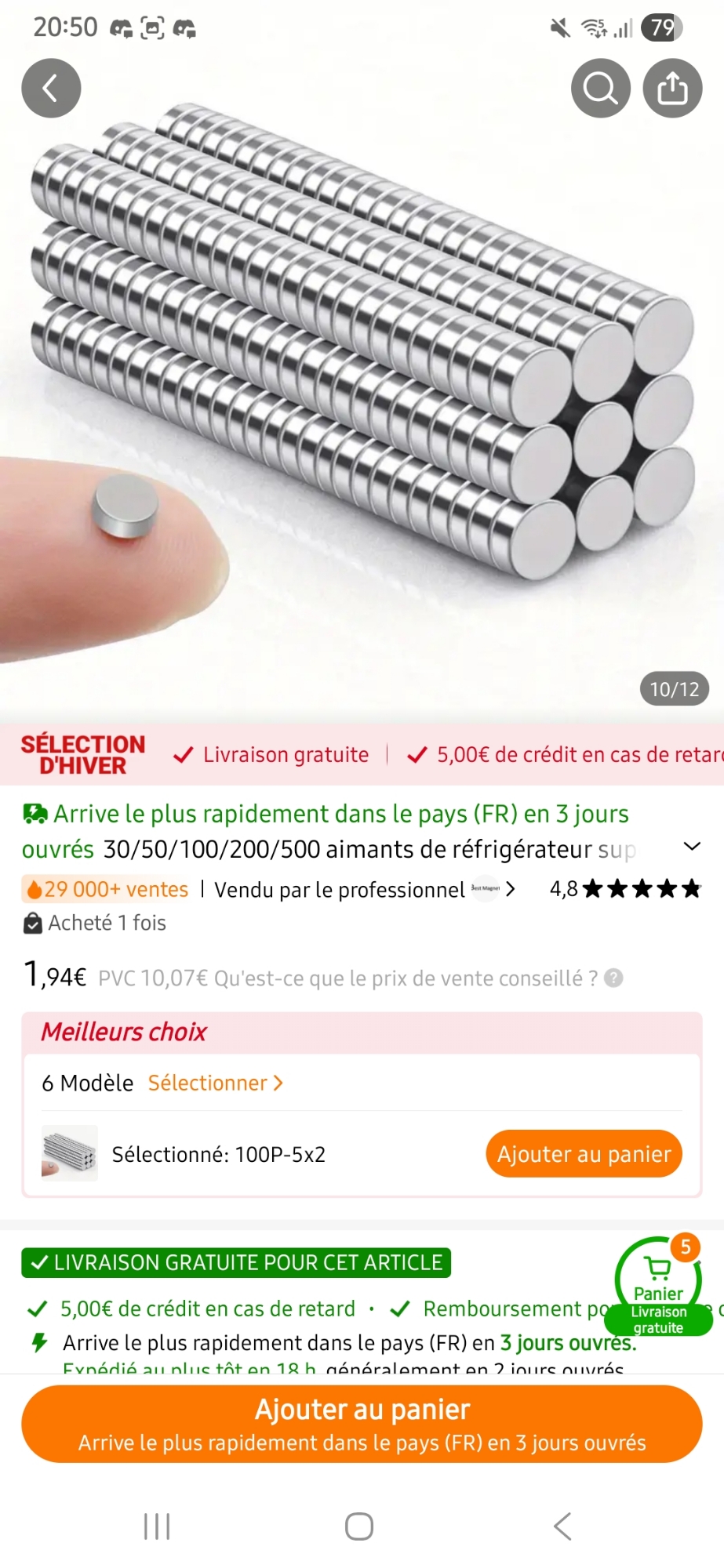Expand the product title with the chevron

(692, 847)
